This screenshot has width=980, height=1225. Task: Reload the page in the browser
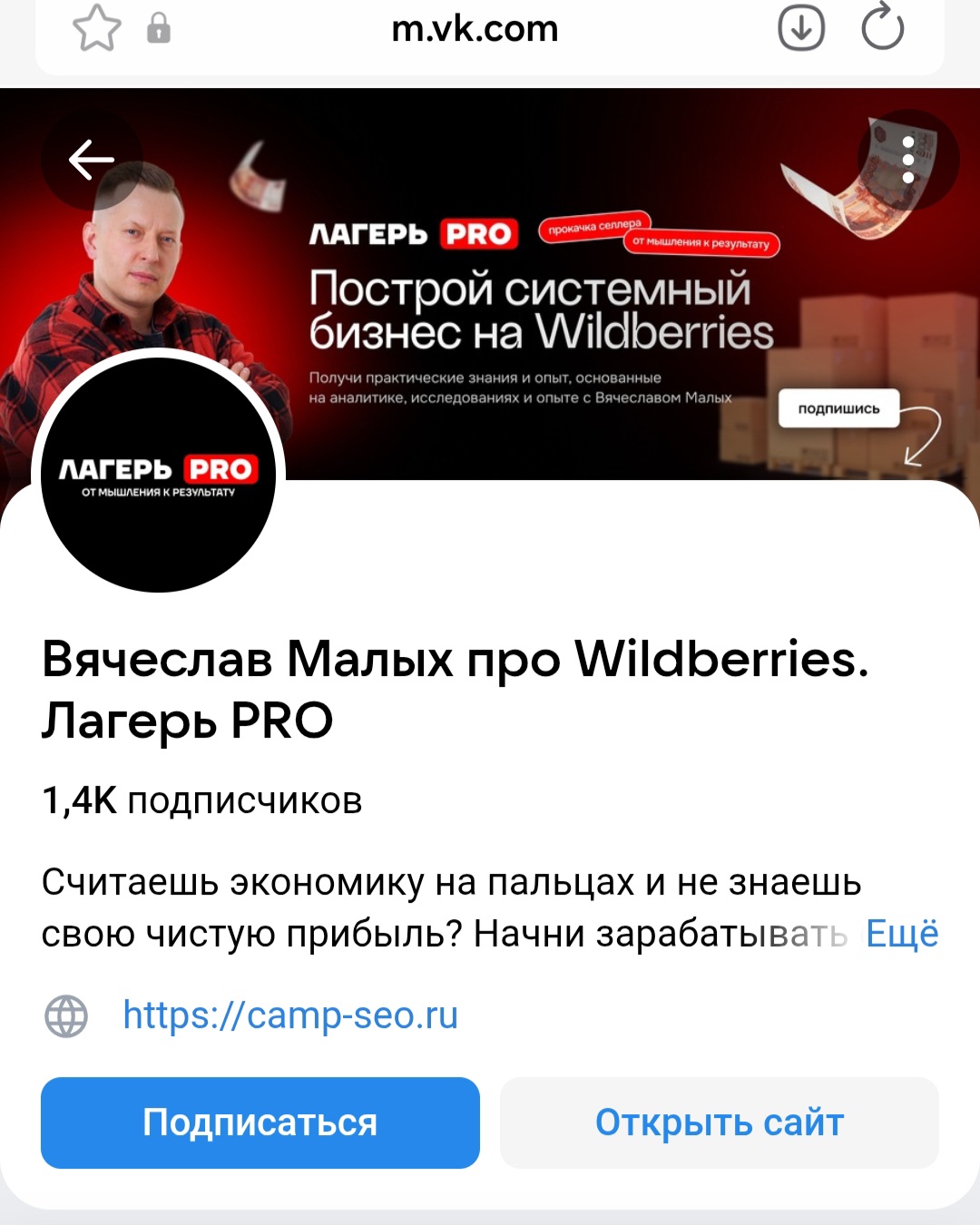click(x=882, y=29)
